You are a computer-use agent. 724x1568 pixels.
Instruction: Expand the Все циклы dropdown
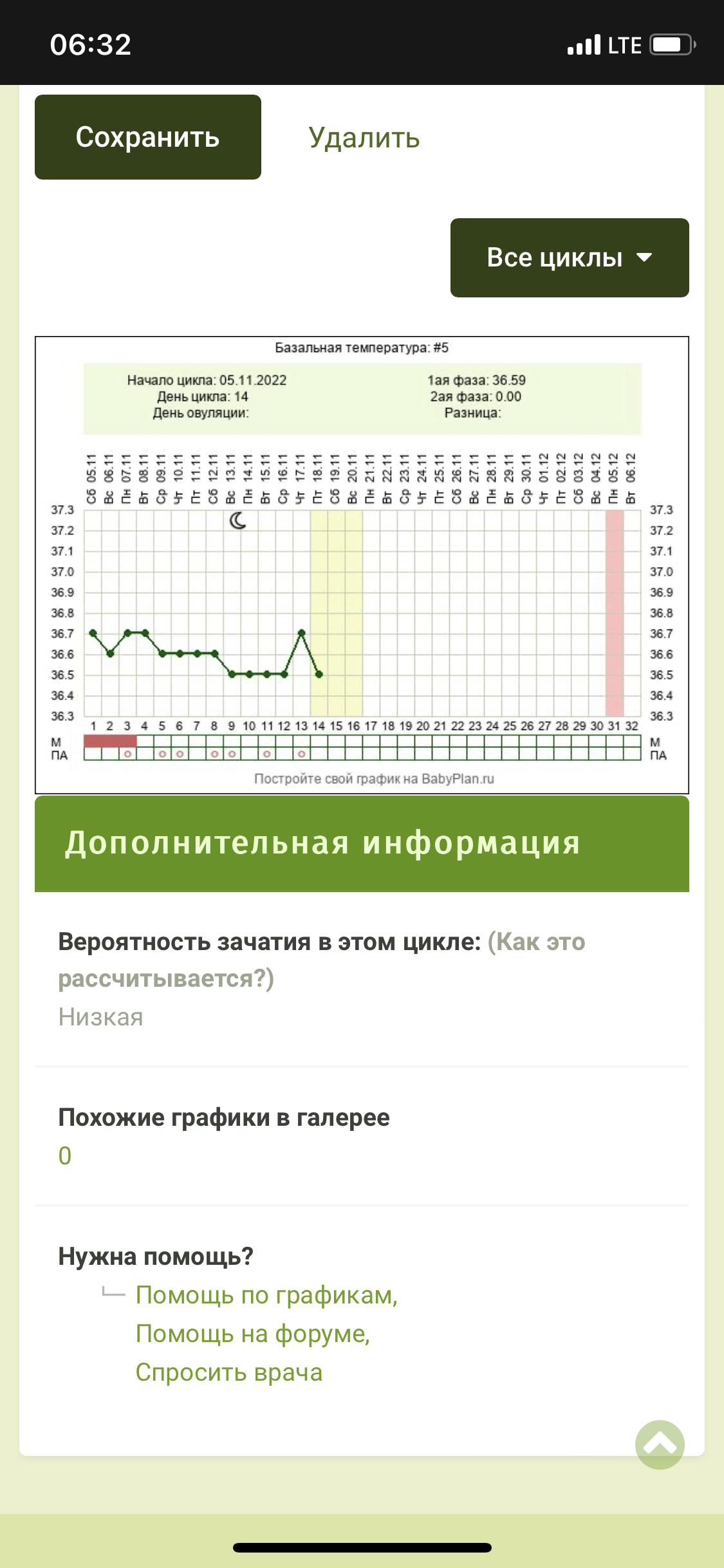tap(570, 257)
